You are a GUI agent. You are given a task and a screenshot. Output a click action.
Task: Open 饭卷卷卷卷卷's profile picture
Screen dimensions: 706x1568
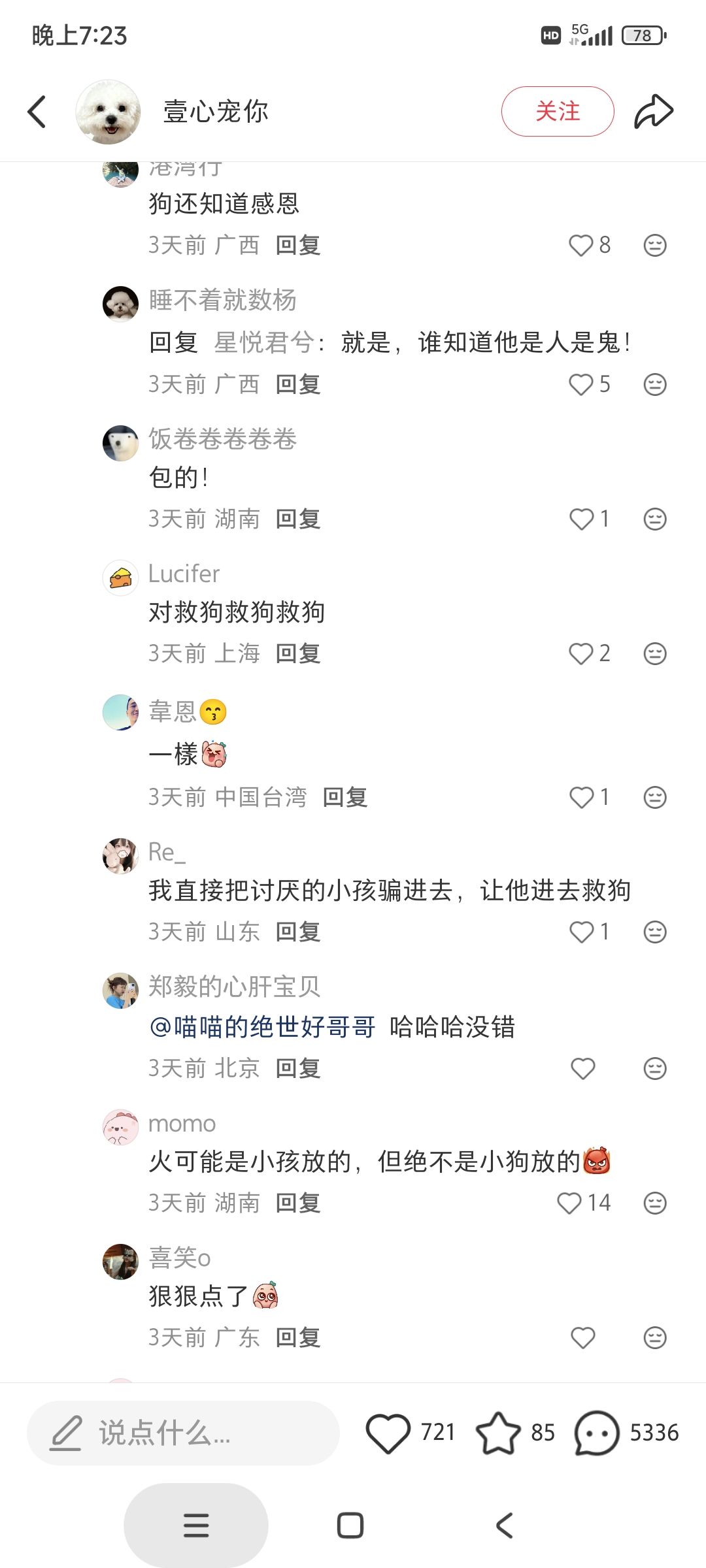click(120, 443)
